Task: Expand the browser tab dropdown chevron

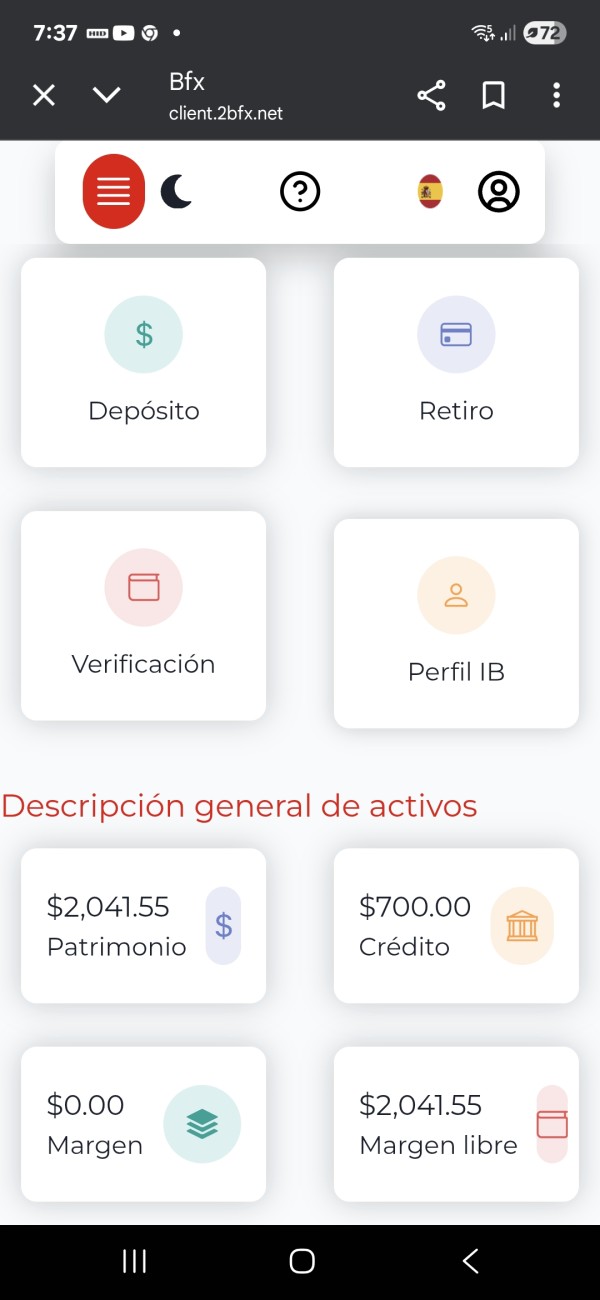Action: click(107, 95)
